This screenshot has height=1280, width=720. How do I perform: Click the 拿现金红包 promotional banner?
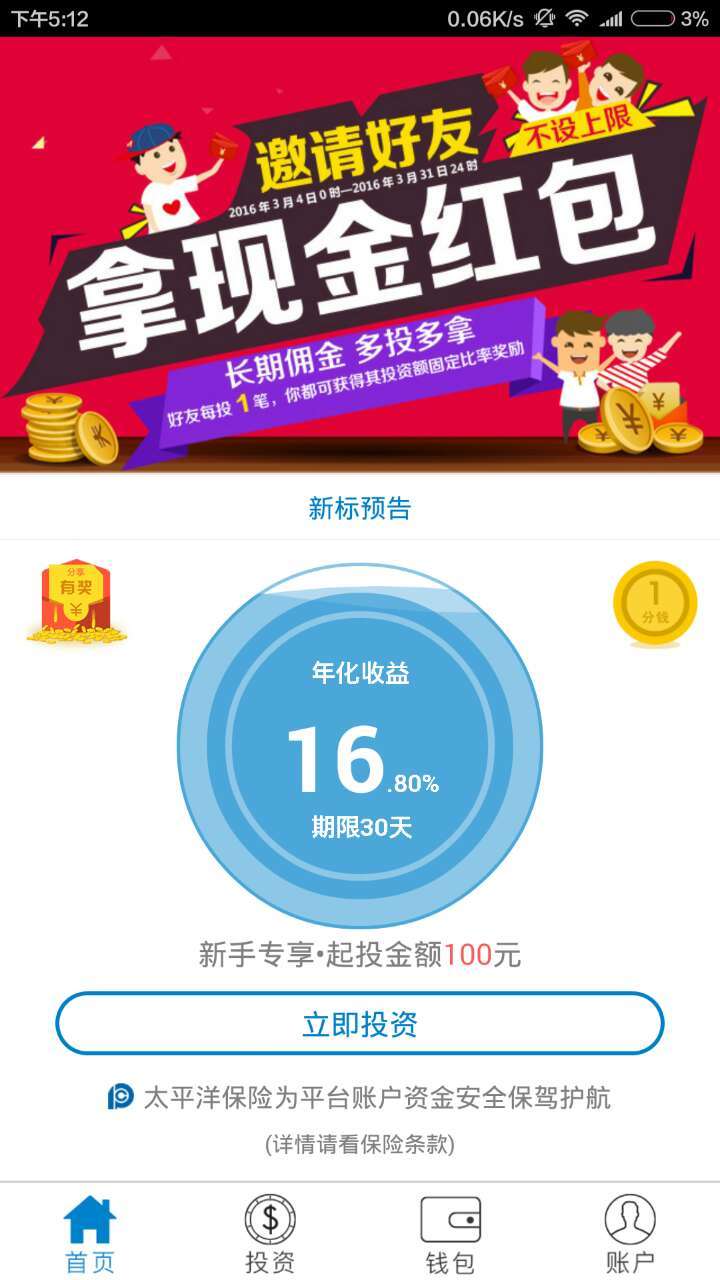[360, 262]
